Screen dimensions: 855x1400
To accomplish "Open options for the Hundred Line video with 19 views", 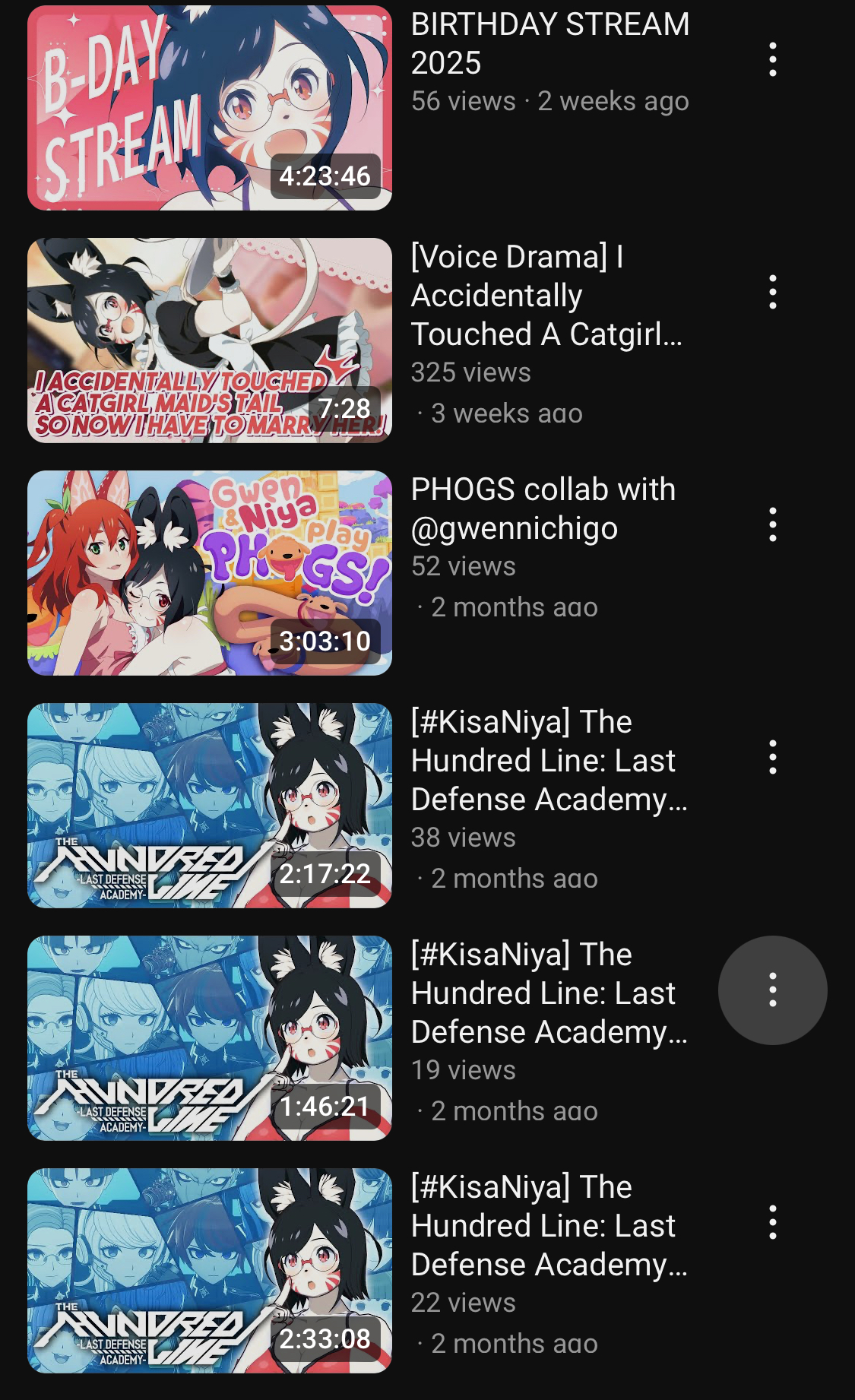I will pos(773,990).
